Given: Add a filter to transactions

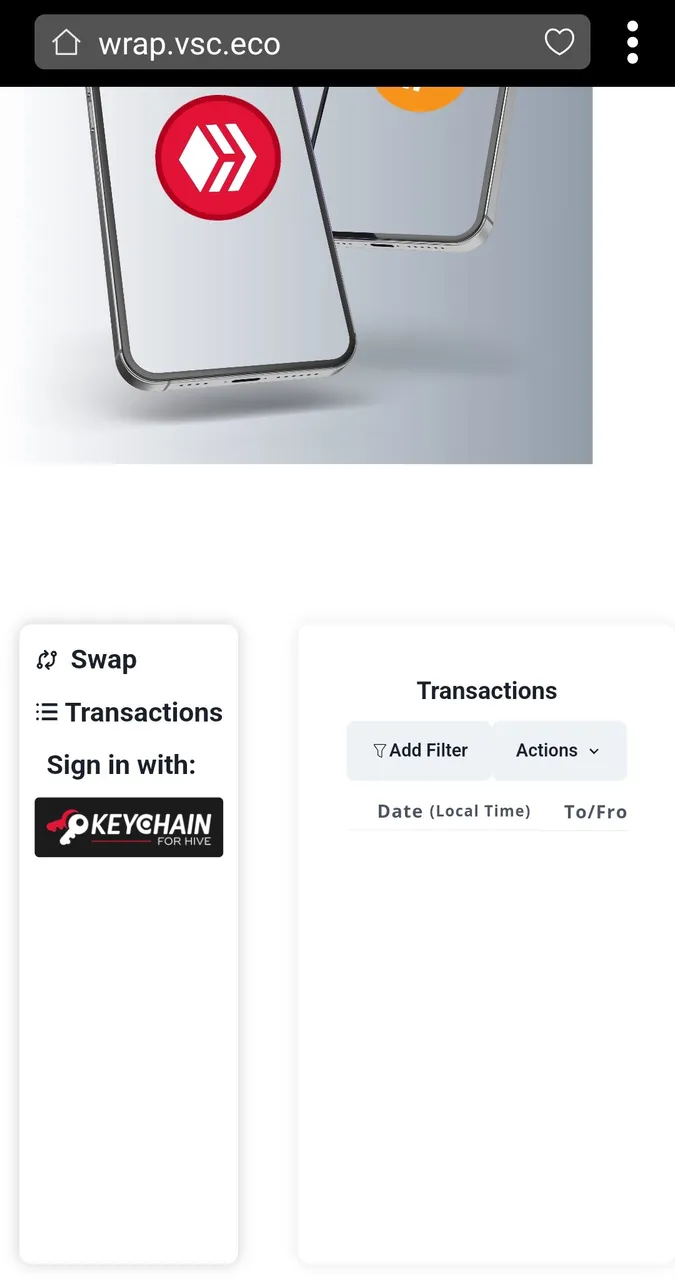Looking at the screenshot, I should [420, 750].
